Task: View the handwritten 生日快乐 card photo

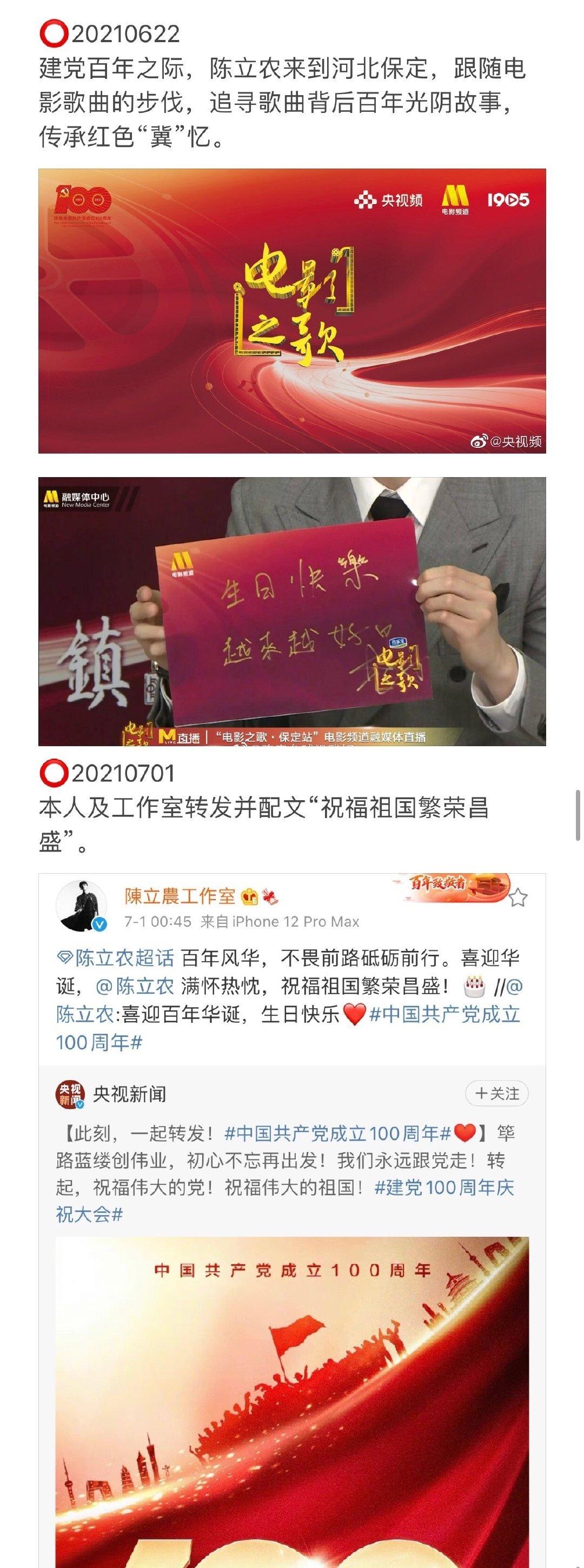Action: [291, 611]
